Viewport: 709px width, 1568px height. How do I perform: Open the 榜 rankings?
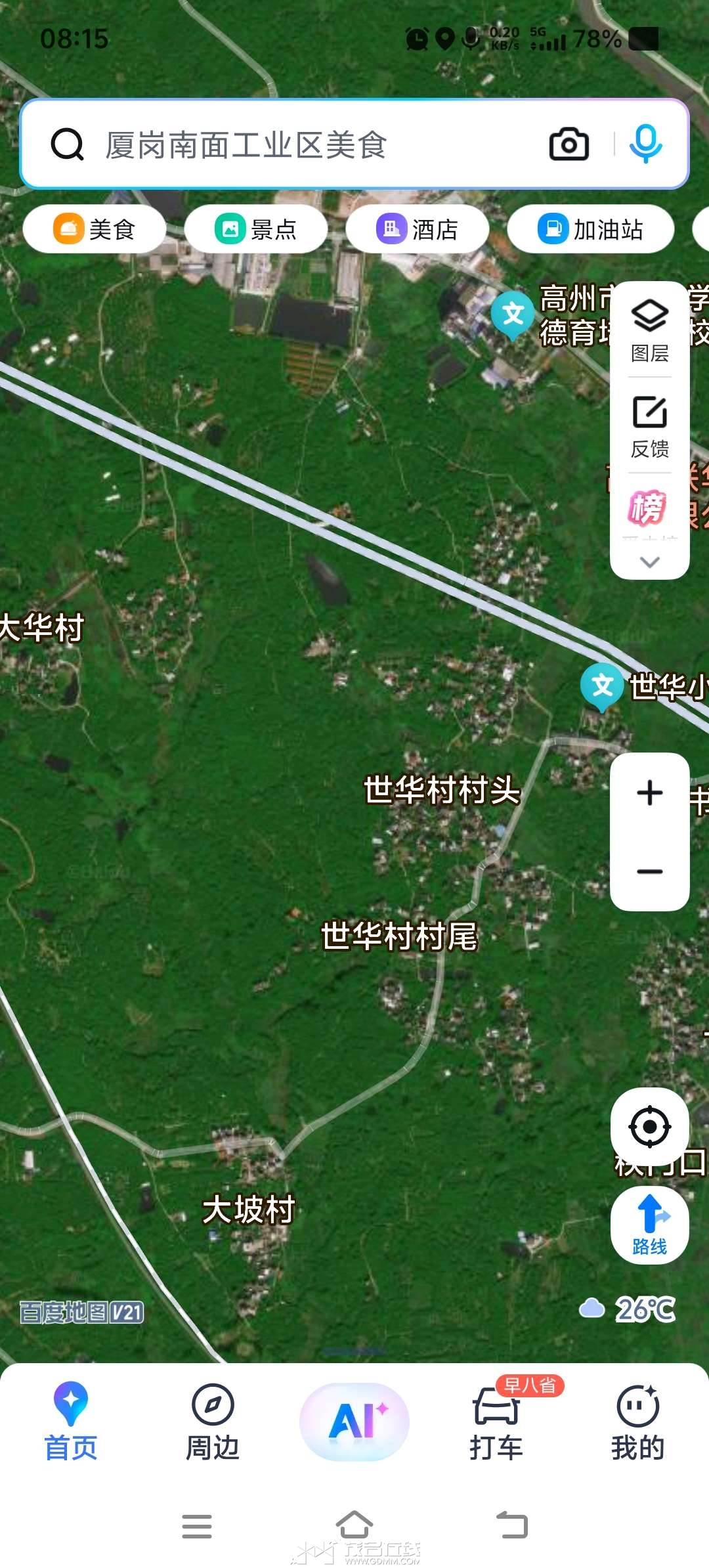648,508
